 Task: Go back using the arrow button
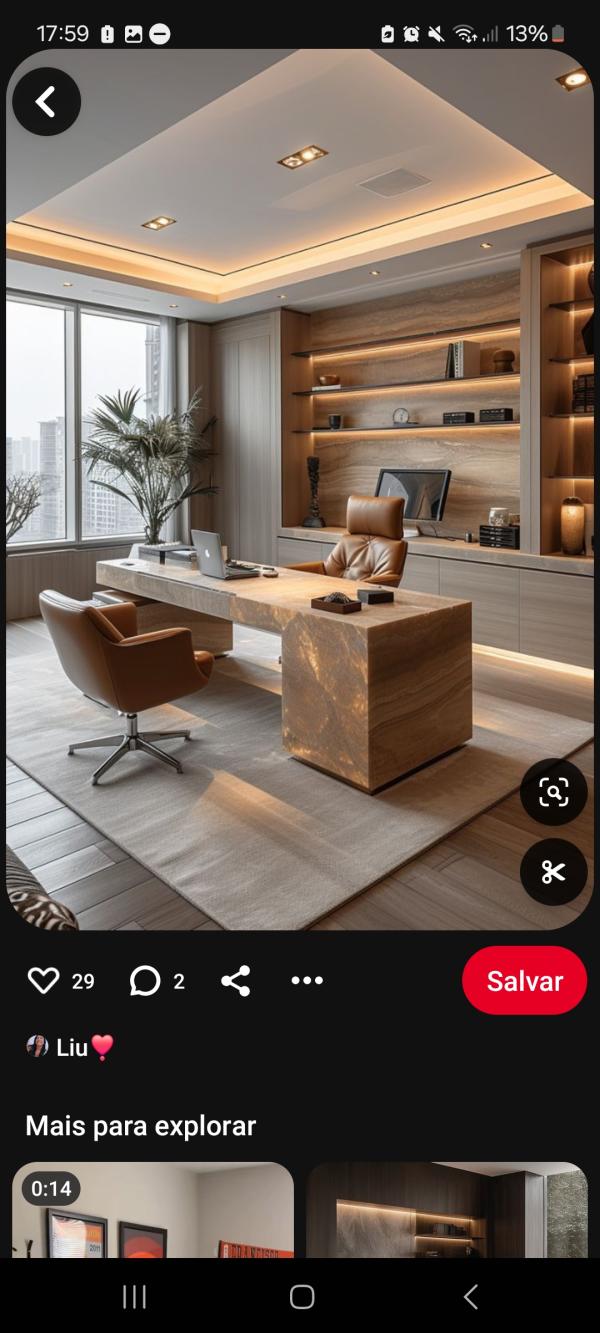(46, 101)
